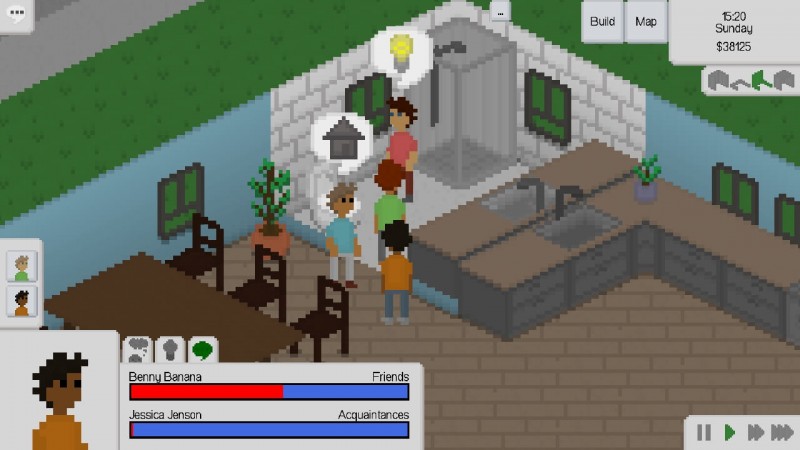Open the speech bubble at top-left corner
Viewport: 800px width, 450px height.
coord(17,13)
